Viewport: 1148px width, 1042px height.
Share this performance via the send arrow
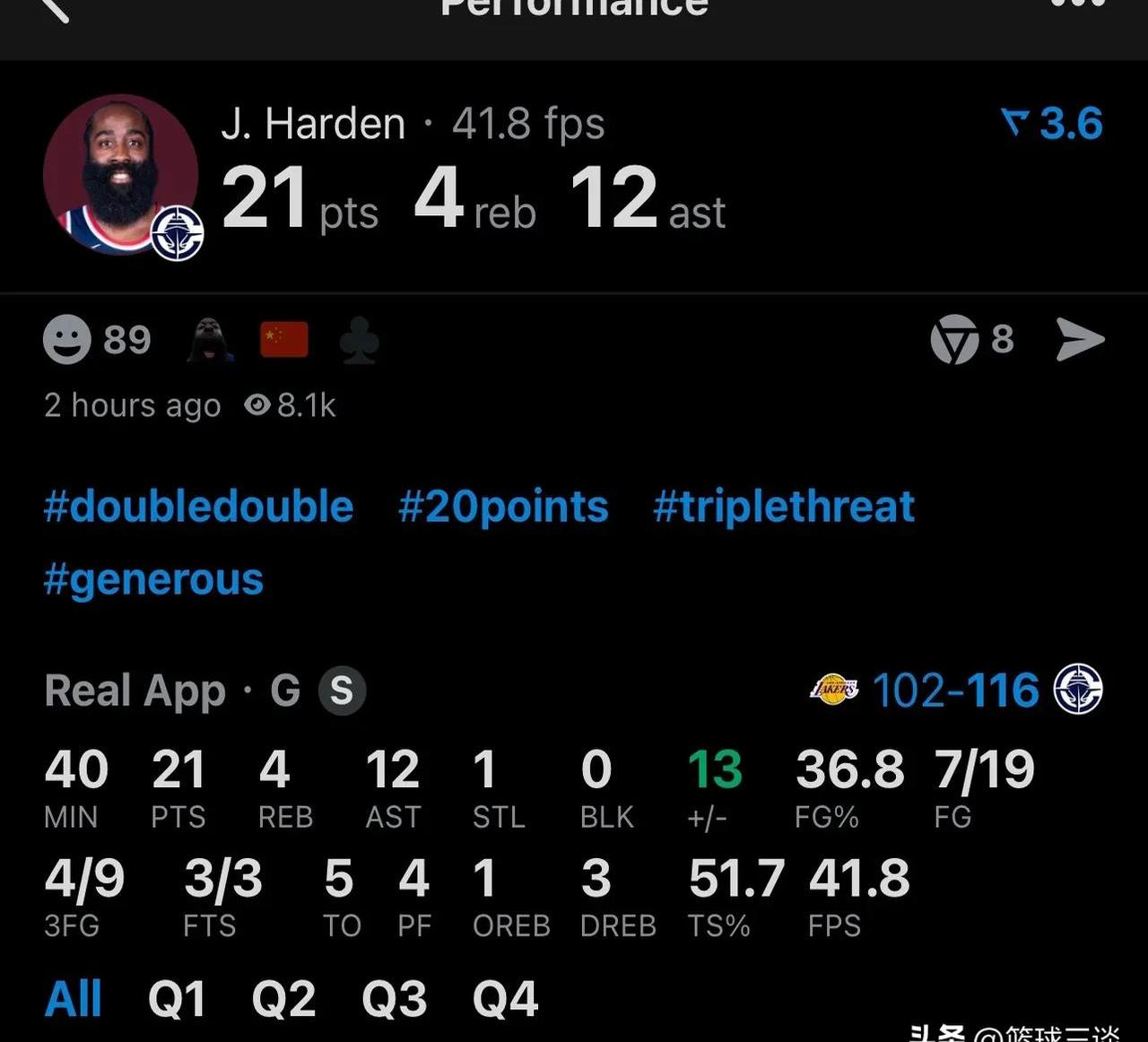[x=1080, y=340]
